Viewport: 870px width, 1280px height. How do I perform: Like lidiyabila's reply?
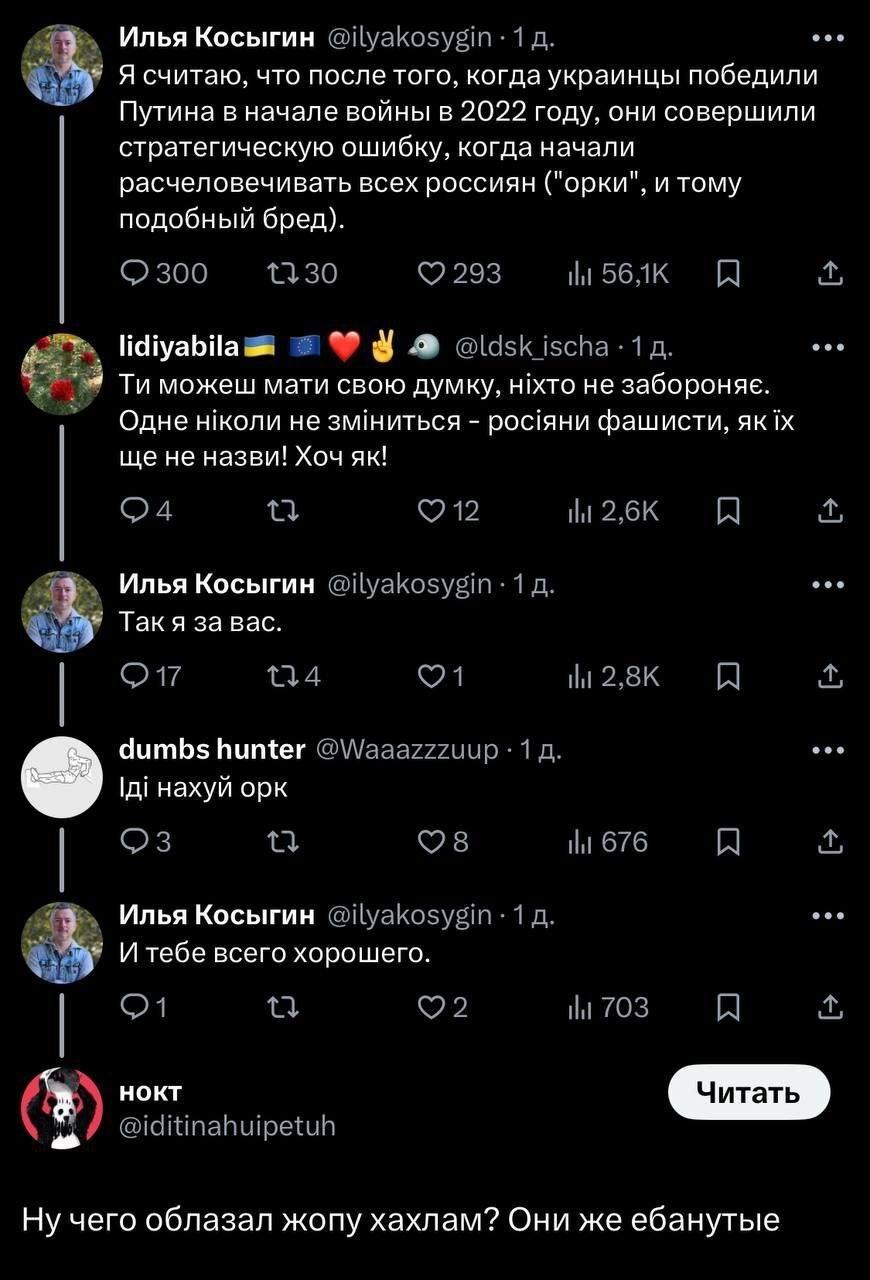pyautogui.click(x=430, y=511)
